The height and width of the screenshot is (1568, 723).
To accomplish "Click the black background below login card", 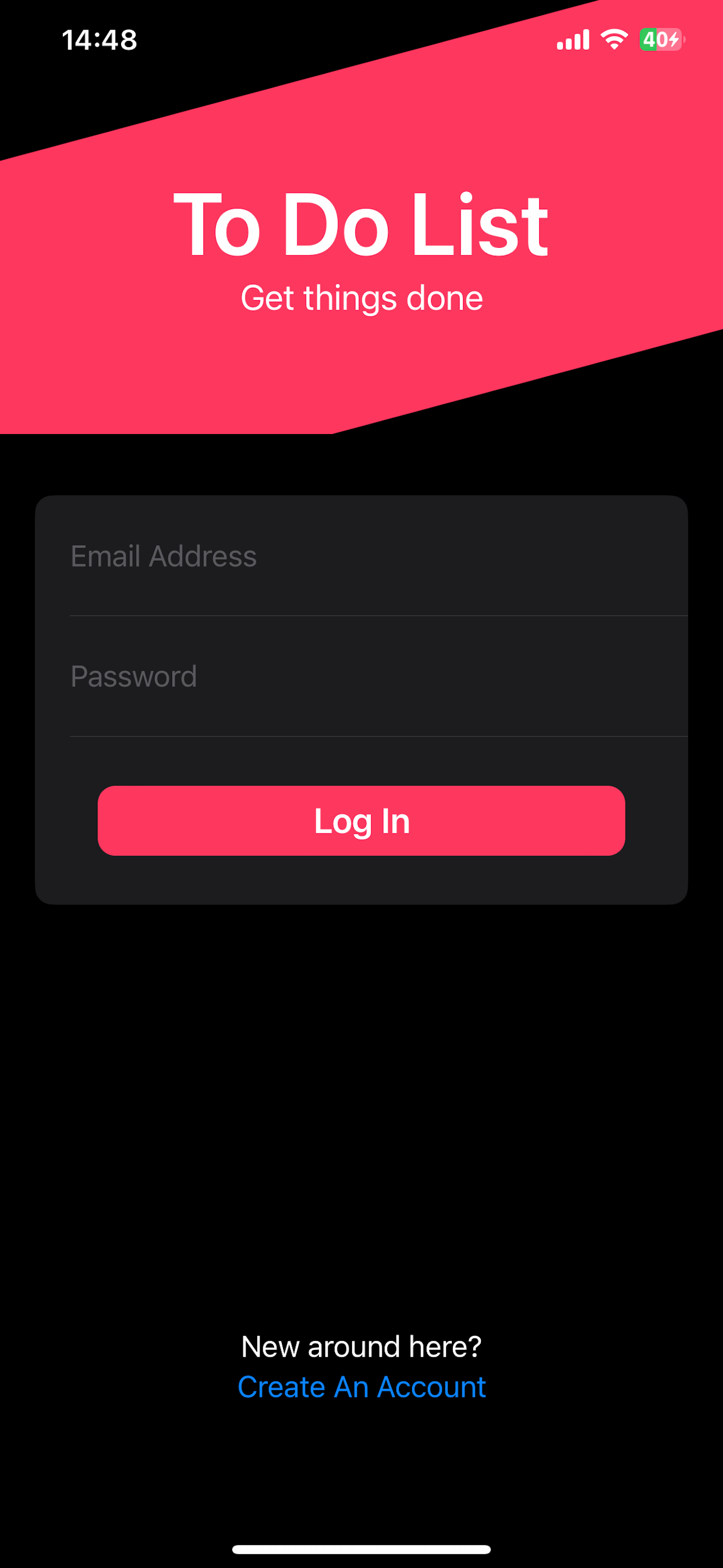I will pos(361,1096).
